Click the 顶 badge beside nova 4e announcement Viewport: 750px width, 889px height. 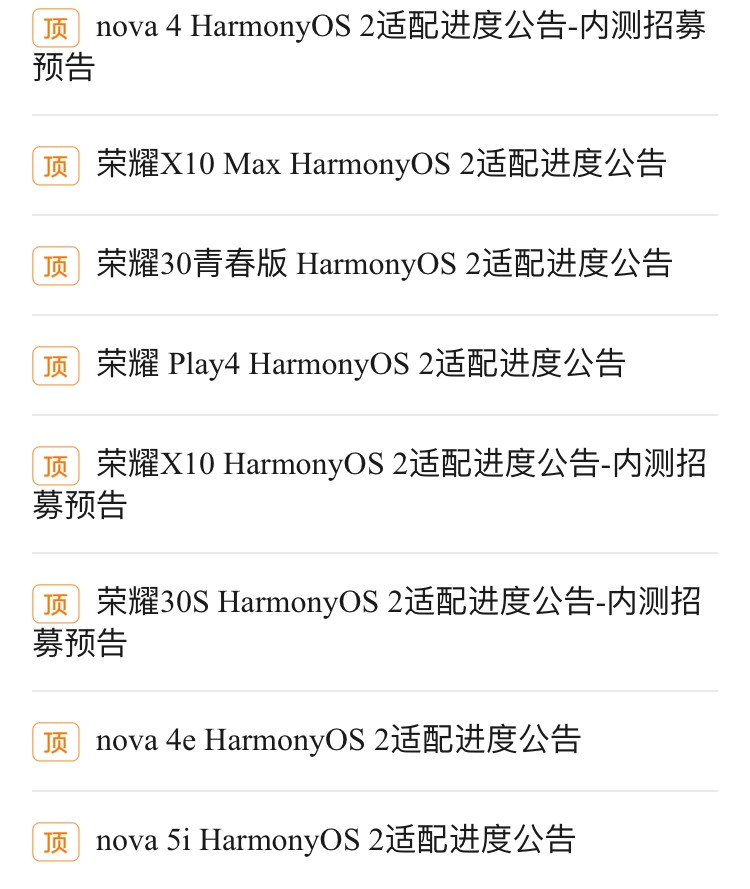tap(55, 742)
